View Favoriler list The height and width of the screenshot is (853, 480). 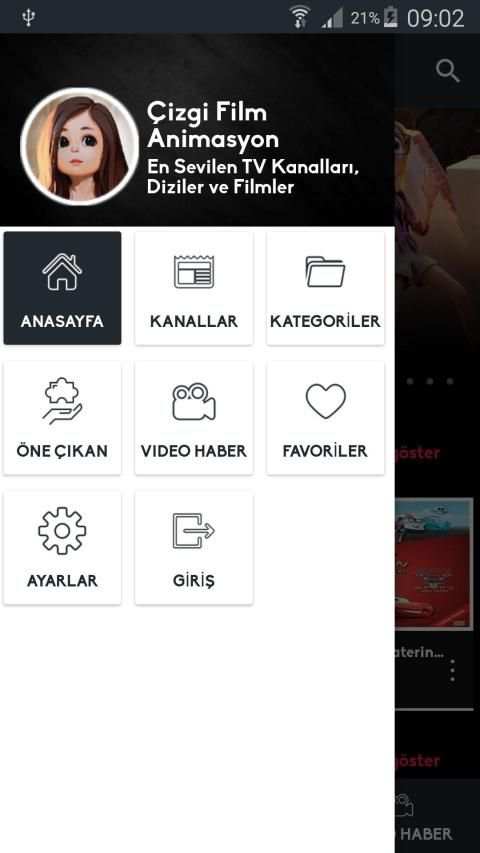[x=325, y=418]
